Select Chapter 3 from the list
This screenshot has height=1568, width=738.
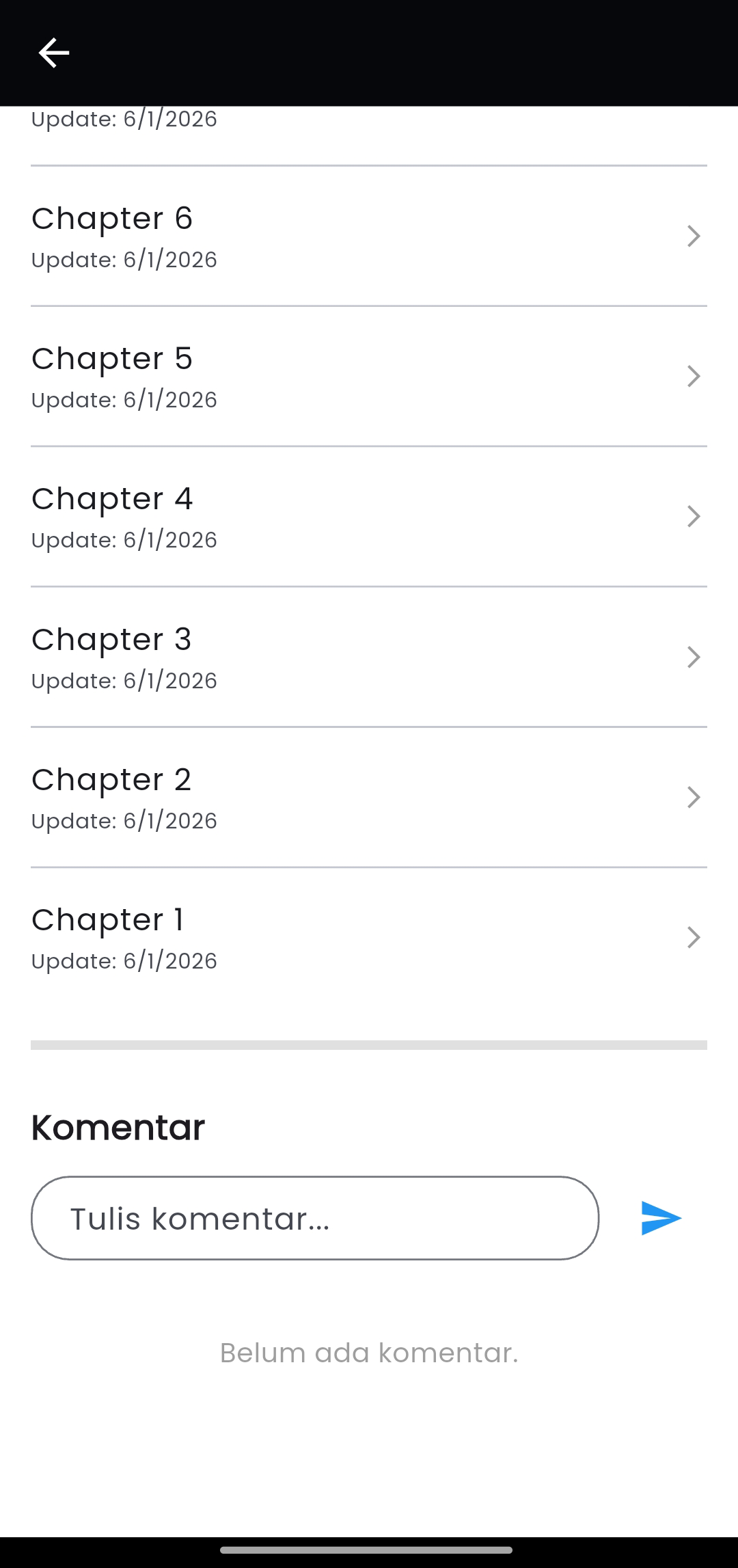tap(112, 640)
